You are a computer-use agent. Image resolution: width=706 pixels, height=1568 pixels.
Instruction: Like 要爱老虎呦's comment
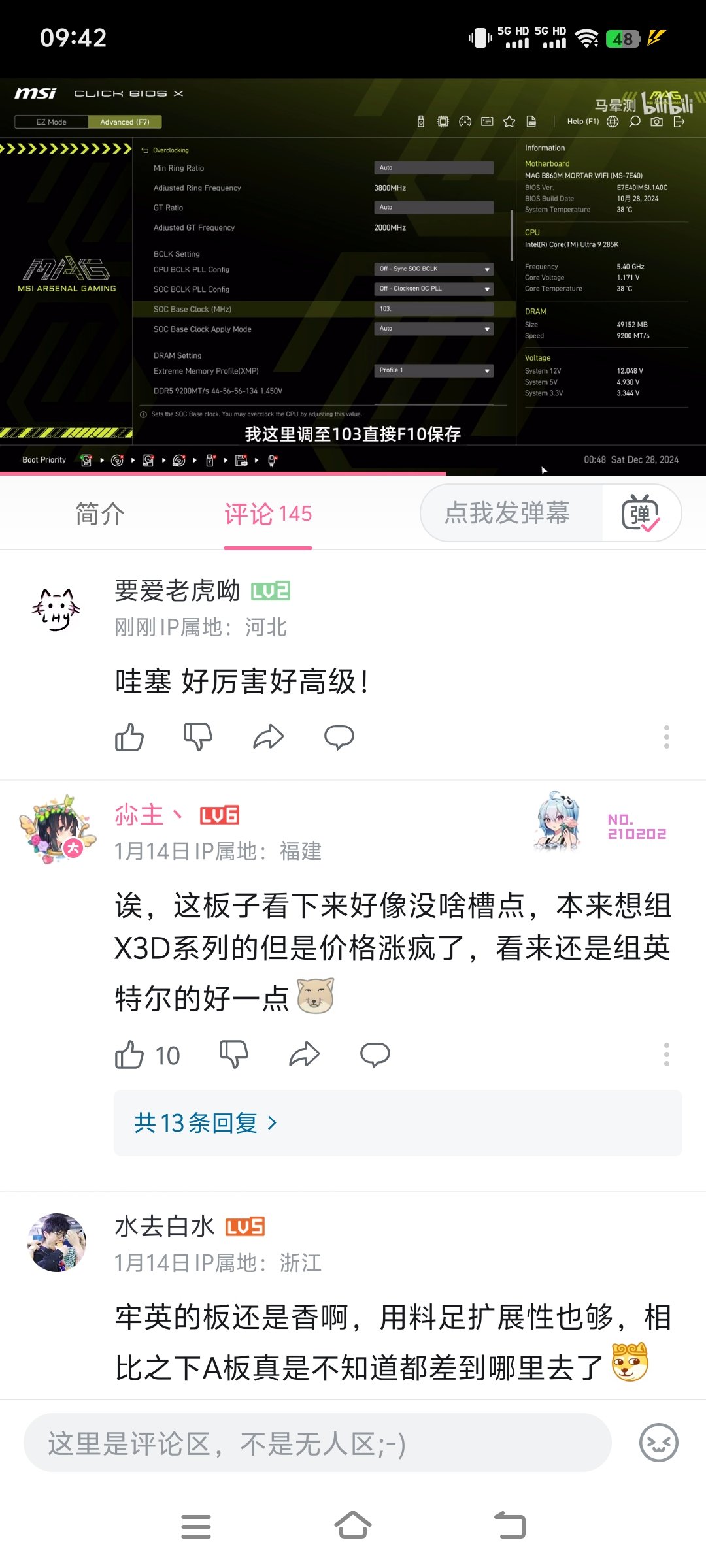click(129, 737)
